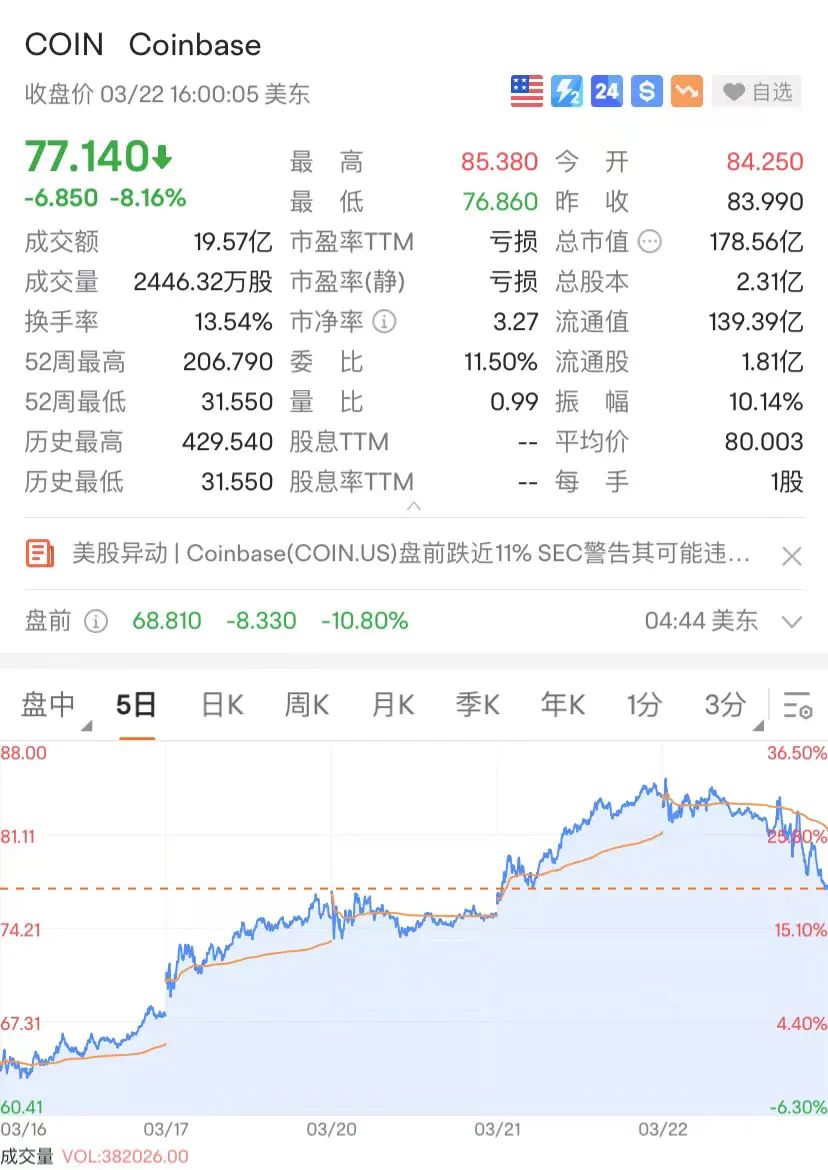Image resolution: width=828 pixels, height=1170 pixels.
Task: Switch to 日K daily candlestick chart
Action: (222, 704)
